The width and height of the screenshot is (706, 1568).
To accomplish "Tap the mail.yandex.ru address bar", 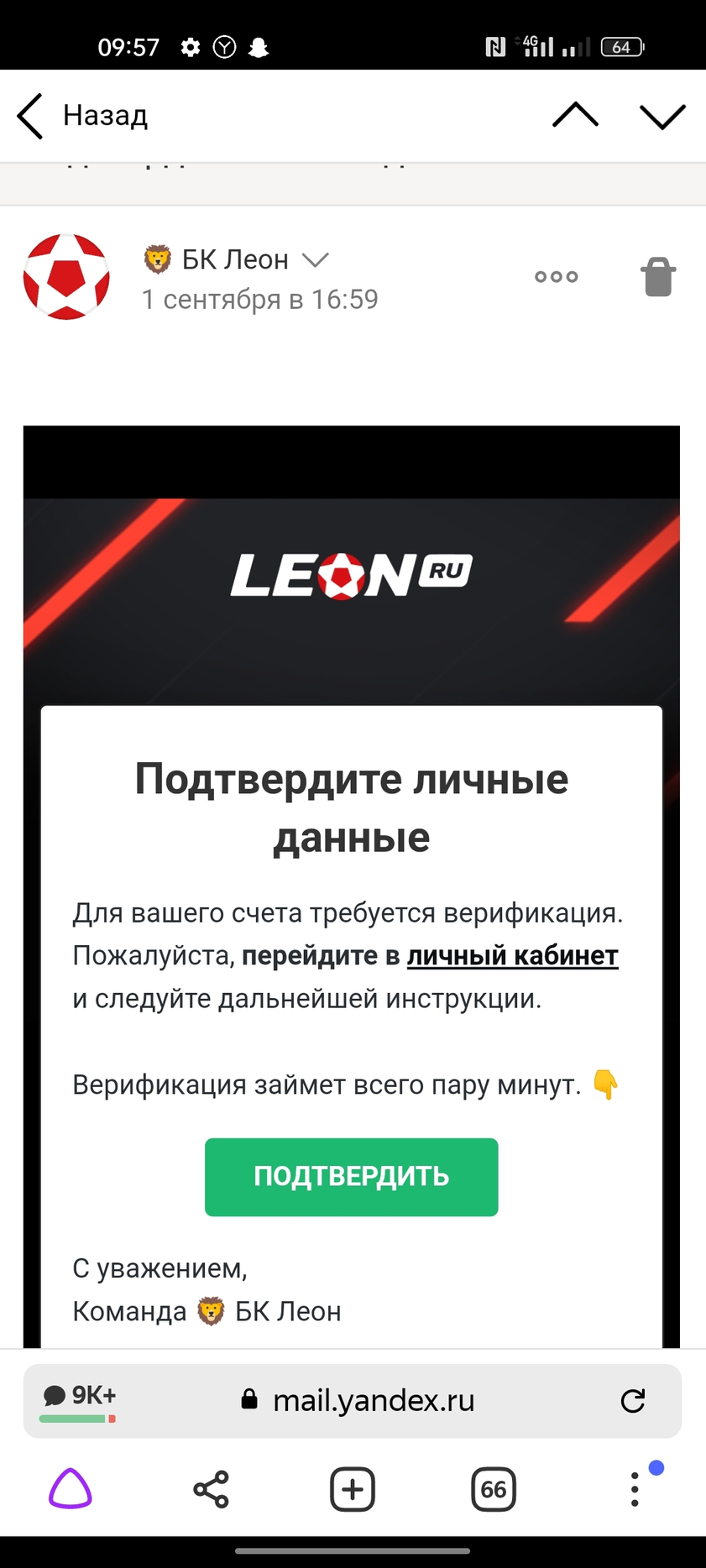I will [x=374, y=1400].
